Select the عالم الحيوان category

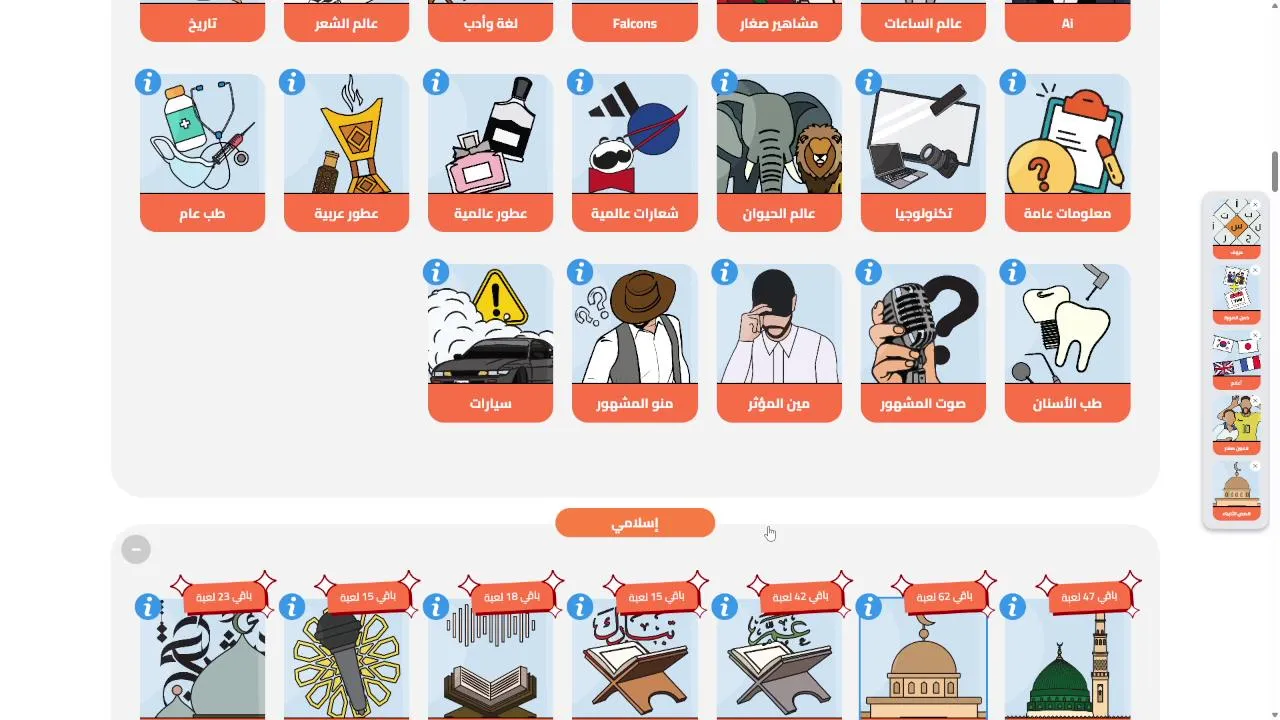point(779,152)
